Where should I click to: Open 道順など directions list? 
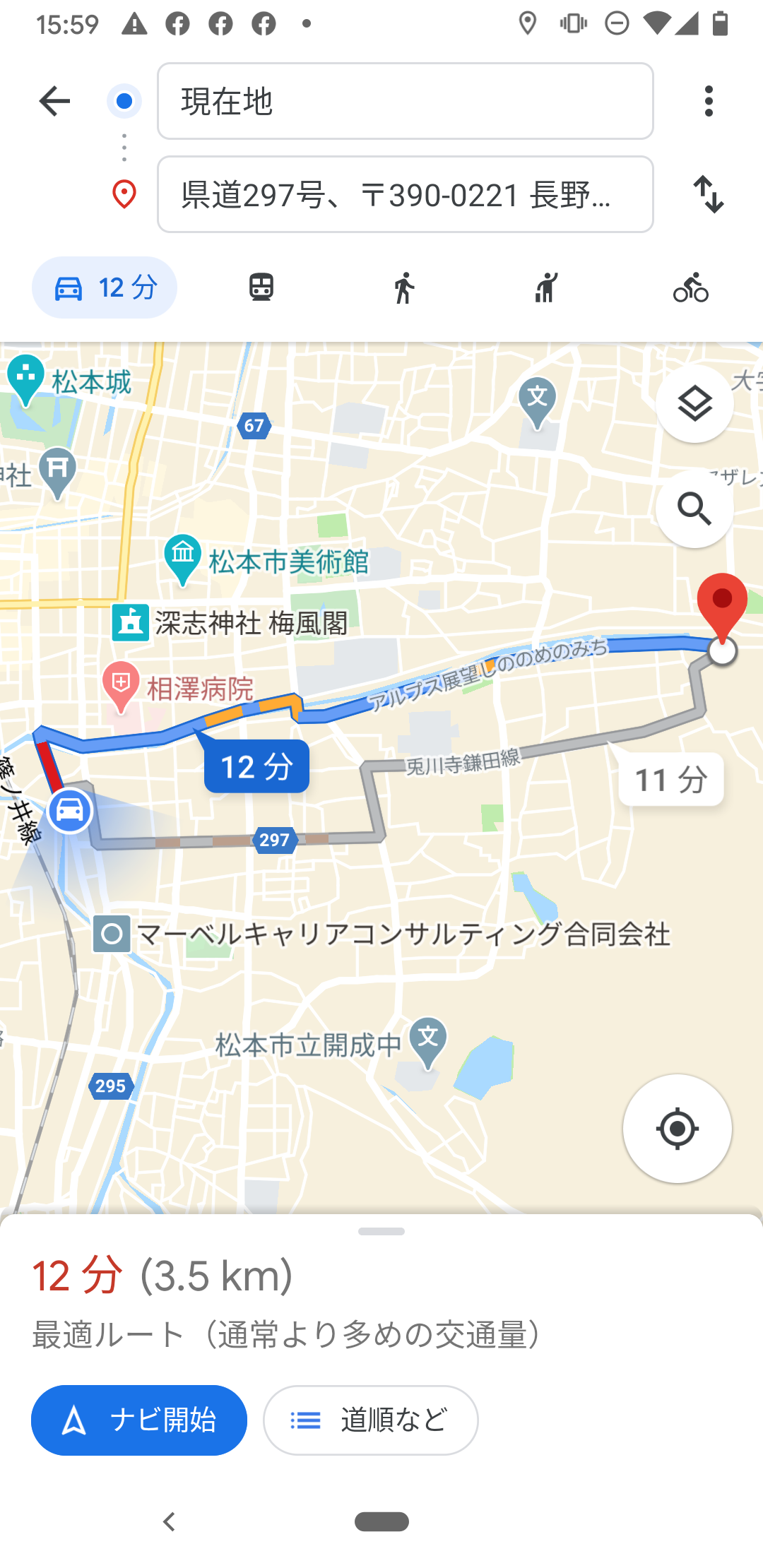pyautogui.click(x=371, y=1420)
